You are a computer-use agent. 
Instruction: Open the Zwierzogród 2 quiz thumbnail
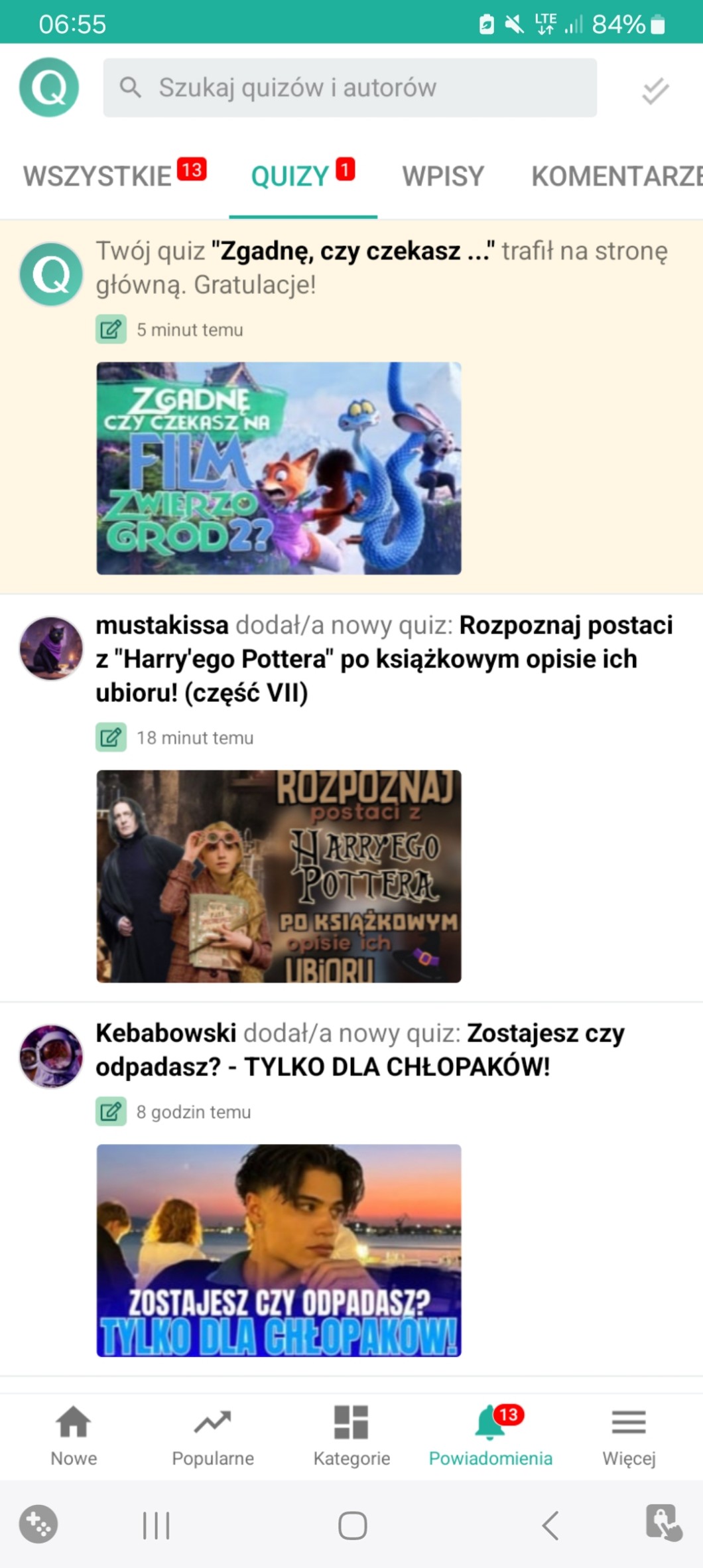[x=279, y=468]
